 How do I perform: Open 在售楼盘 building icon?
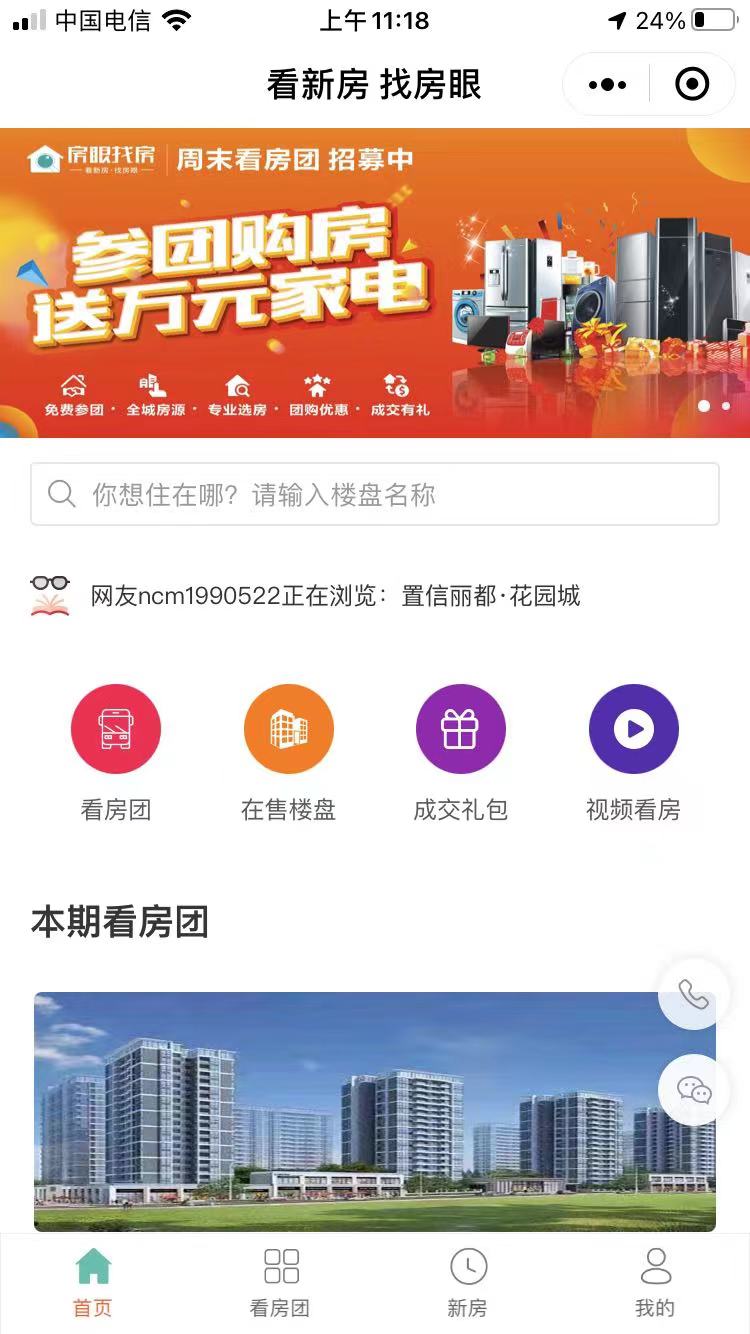(x=288, y=728)
